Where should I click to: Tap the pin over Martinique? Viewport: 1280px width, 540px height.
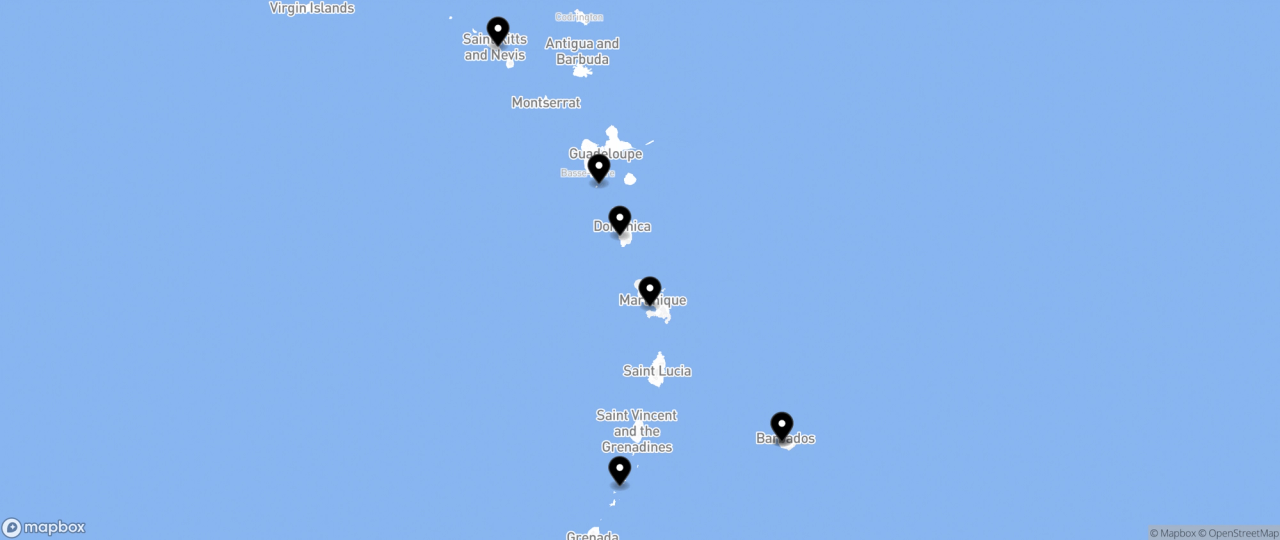(650, 290)
